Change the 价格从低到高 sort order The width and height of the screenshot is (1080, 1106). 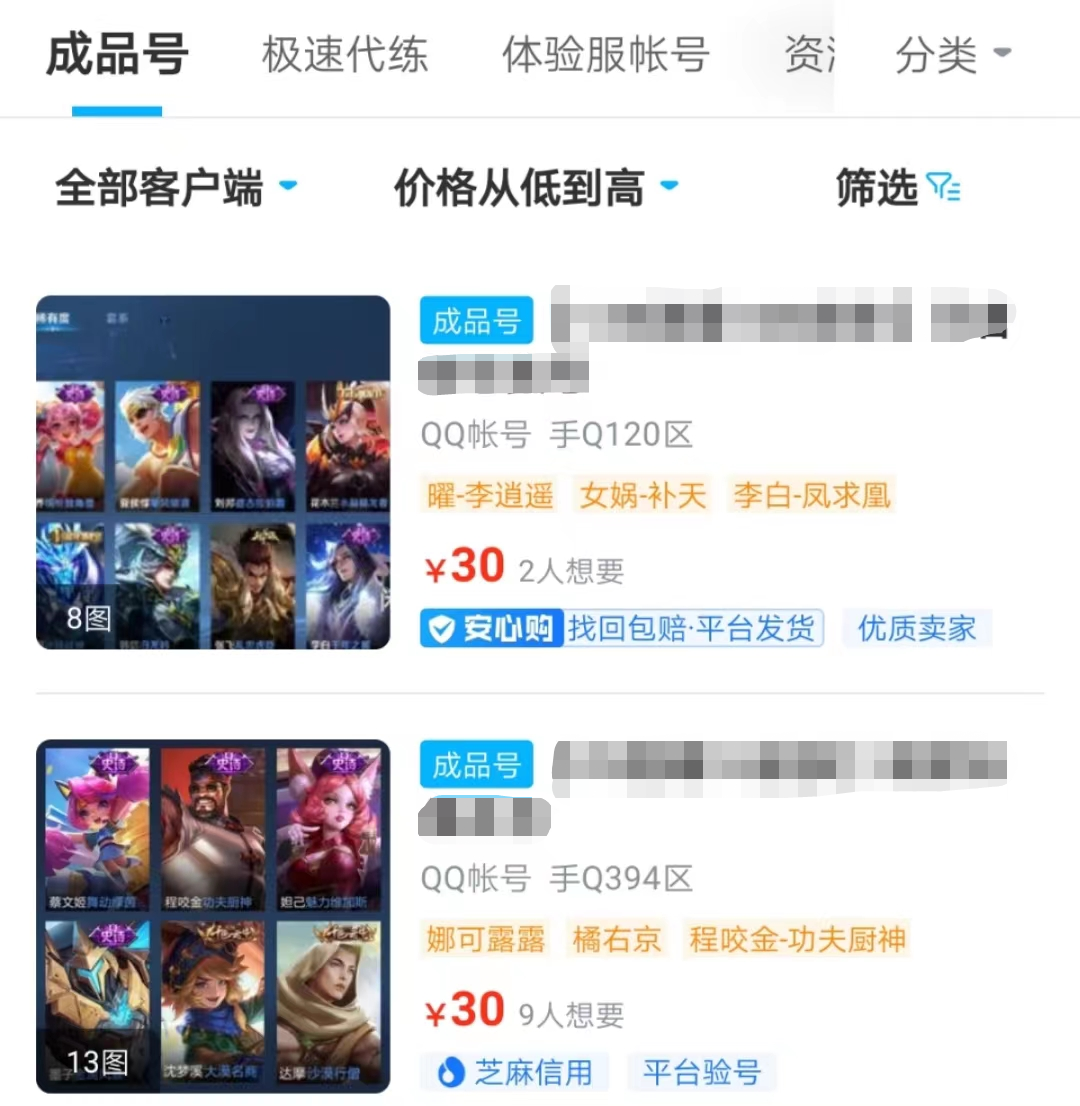pyautogui.click(x=536, y=187)
